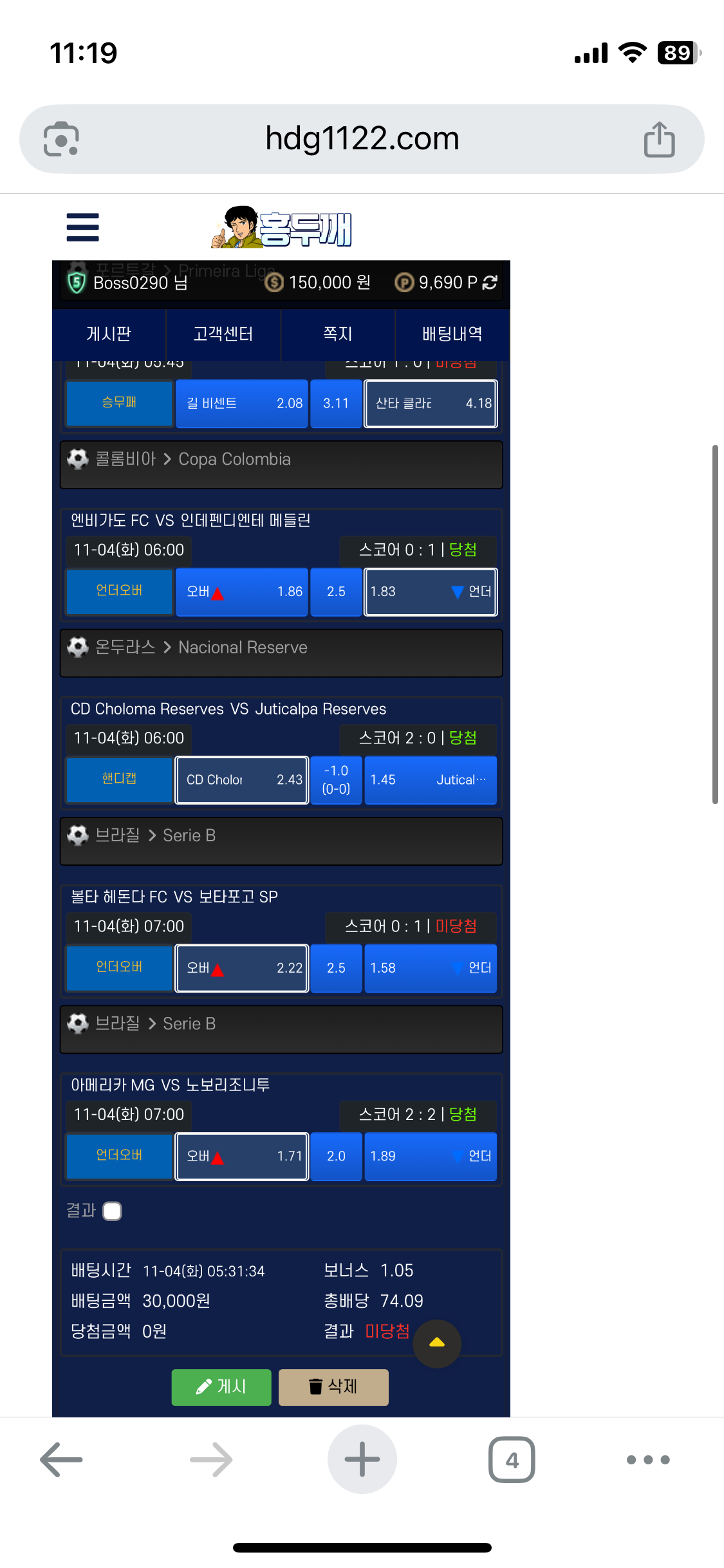This screenshot has height=1568, width=724.
Task: View 배팅내역 betting history
Action: coord(452,334)
